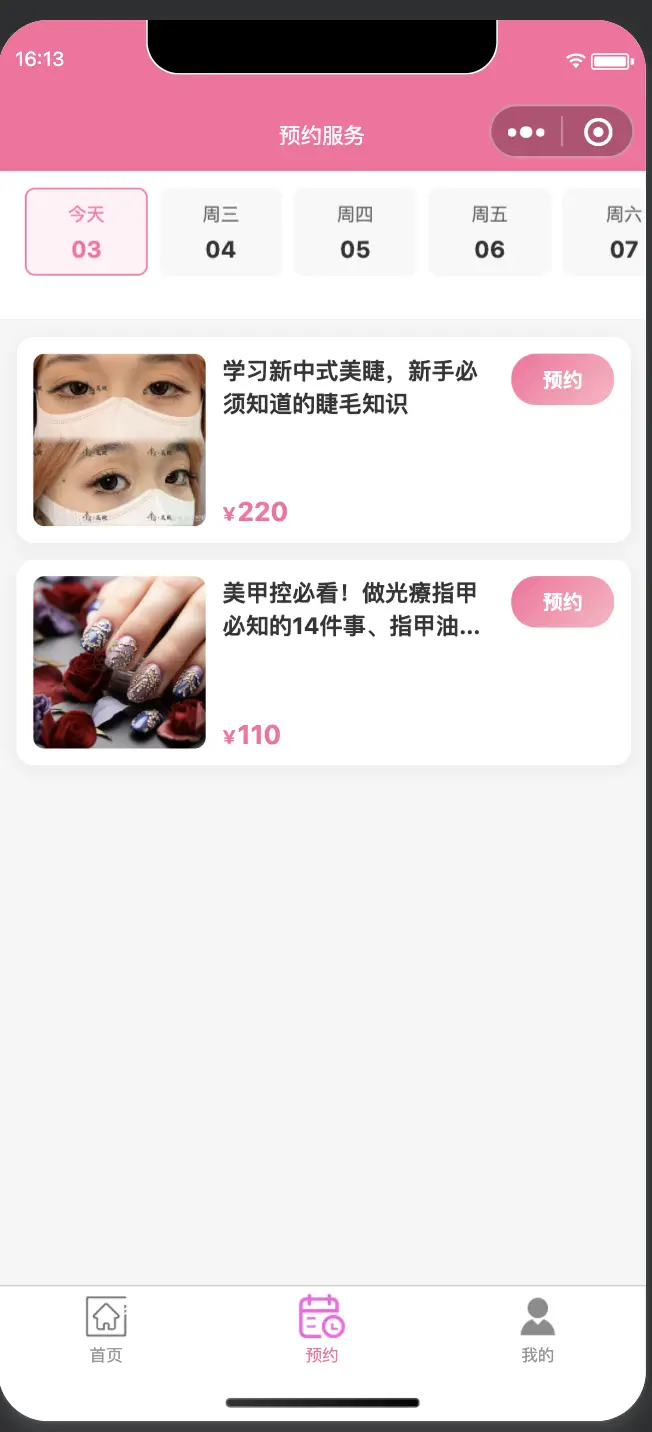
Task: Close the mini program with the circle icon
Action: click(598, 132)
